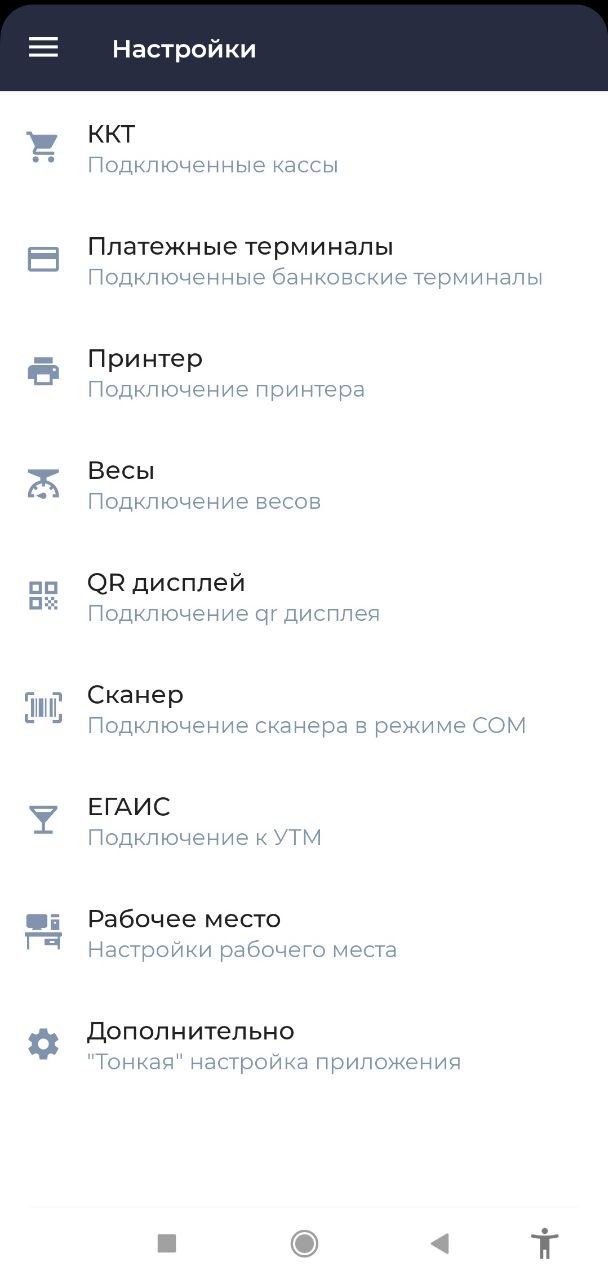
Task: Open ЕГАИС connection to УТМ
Action: click(304, 820)
